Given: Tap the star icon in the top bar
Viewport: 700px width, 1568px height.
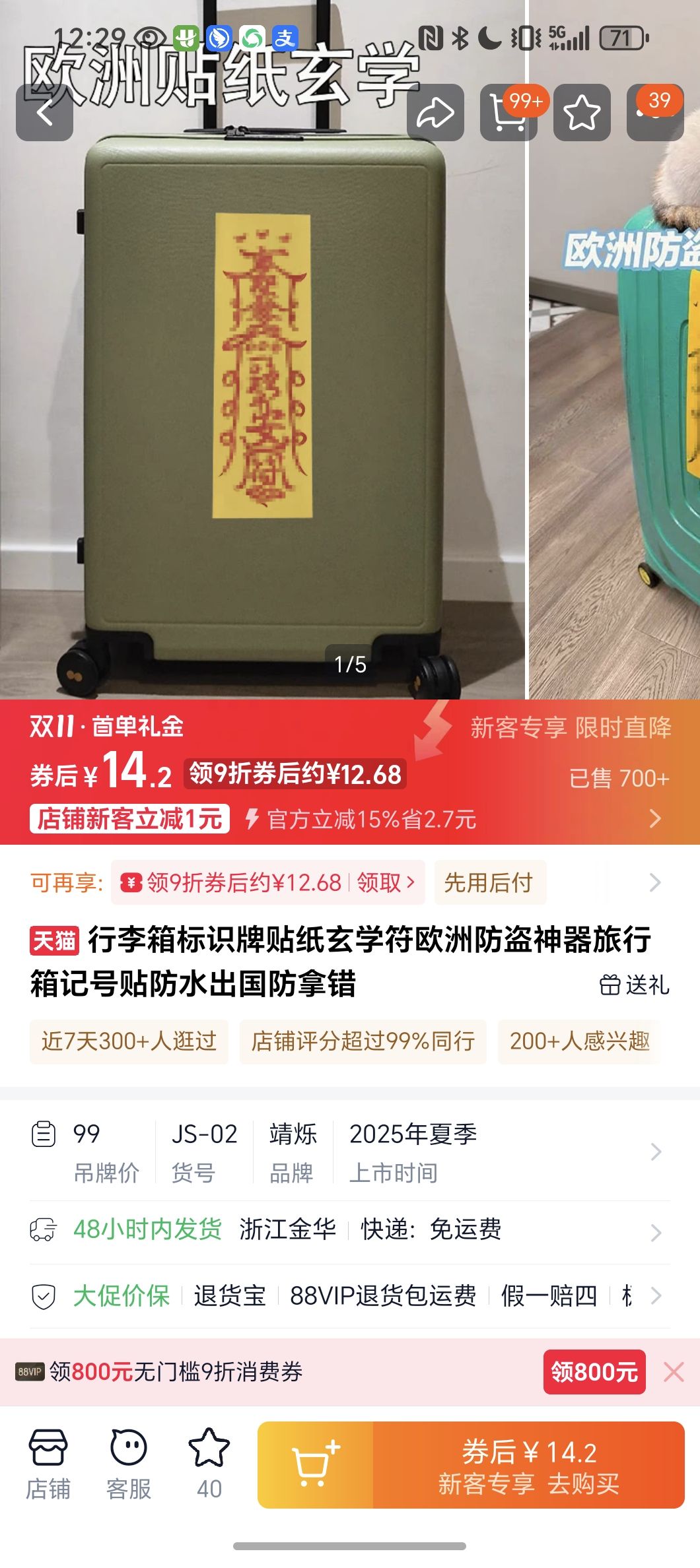Looking at the screenshot, I should (582, 113).
